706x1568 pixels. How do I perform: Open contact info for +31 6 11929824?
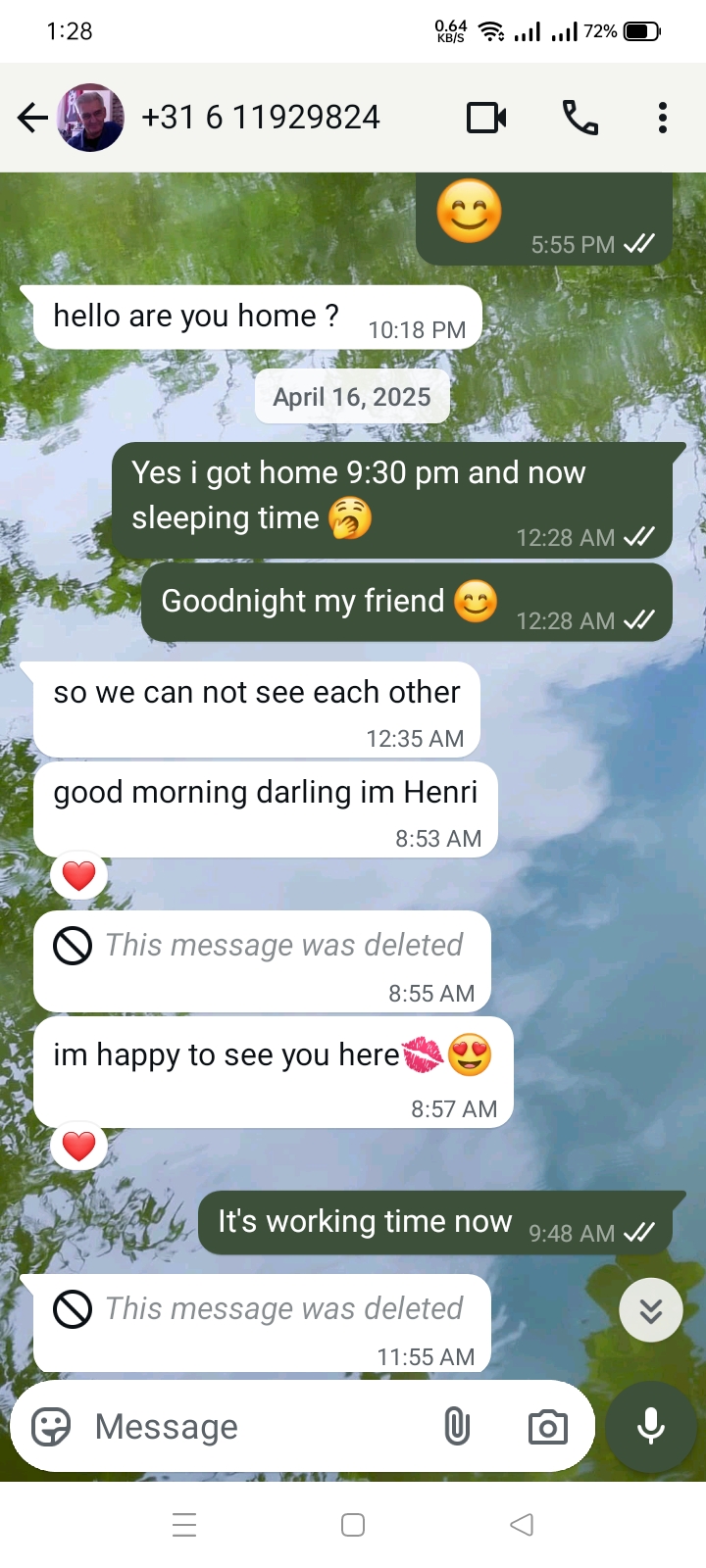[x=260, y=118]
